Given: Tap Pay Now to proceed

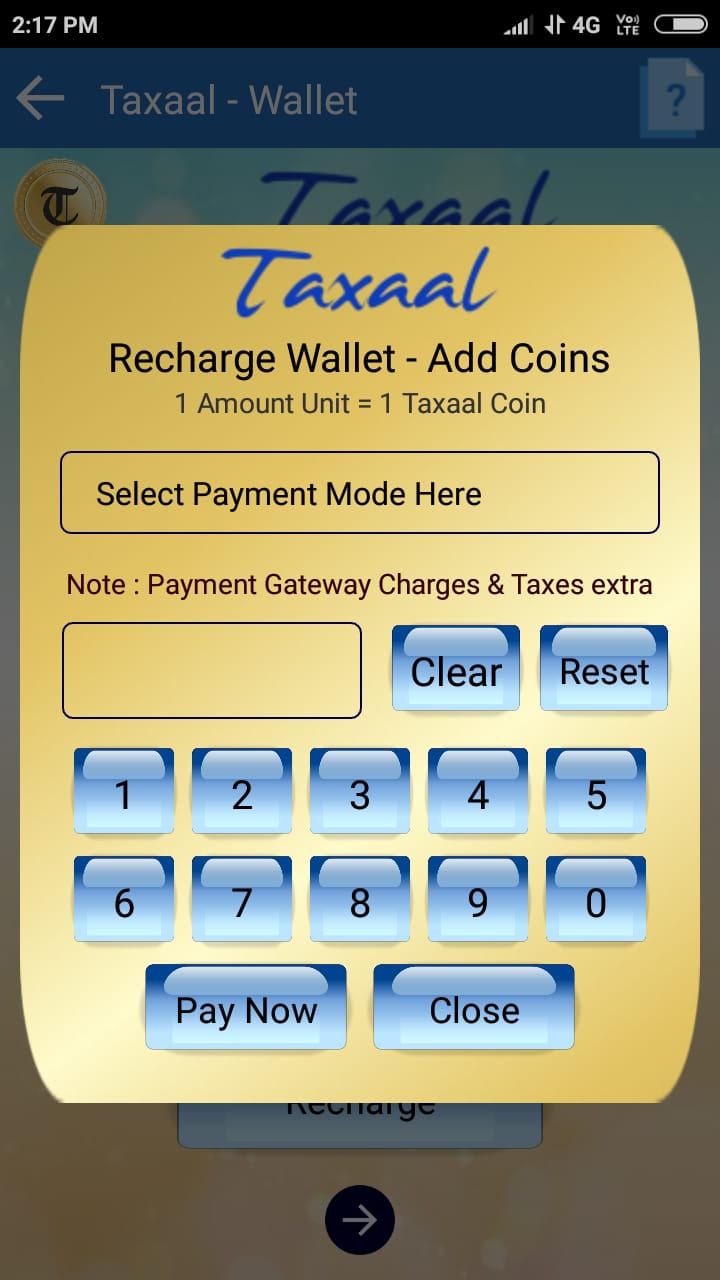Looking at the screenshot, I should coord(246,1007).
